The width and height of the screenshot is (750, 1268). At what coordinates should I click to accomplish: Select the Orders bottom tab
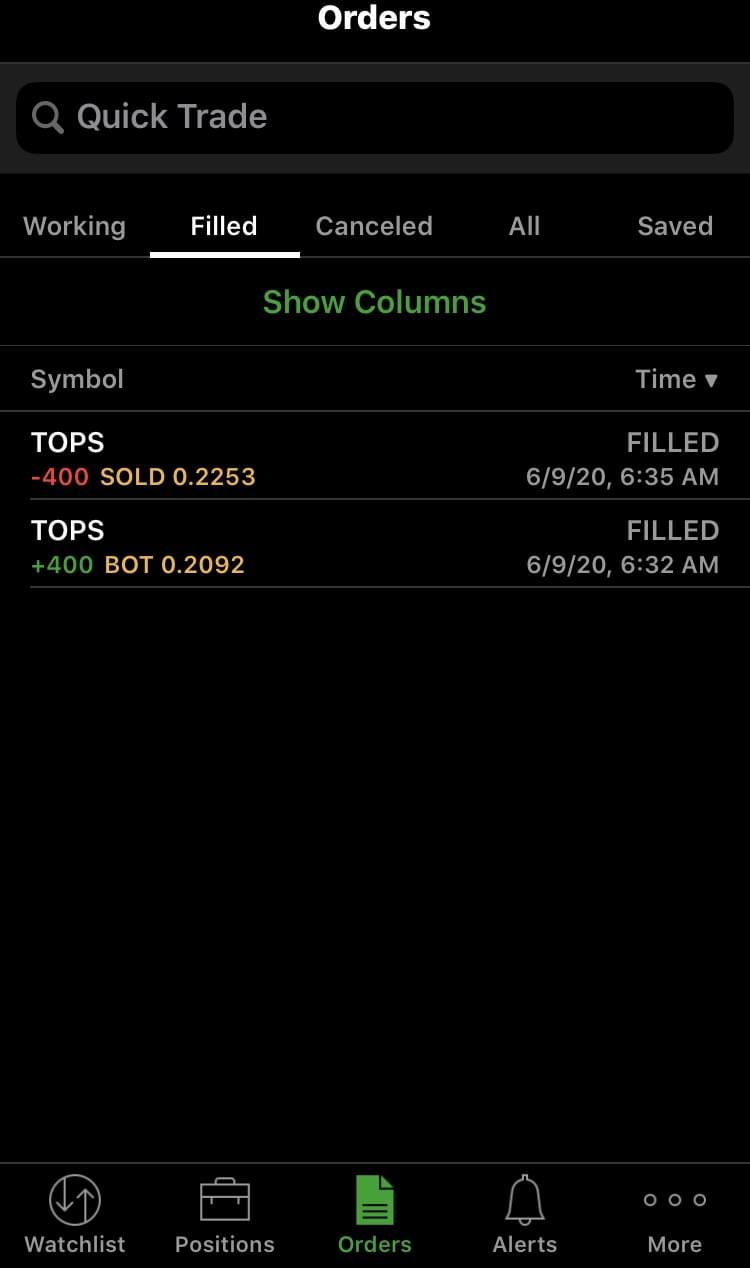pos(375,1214)
